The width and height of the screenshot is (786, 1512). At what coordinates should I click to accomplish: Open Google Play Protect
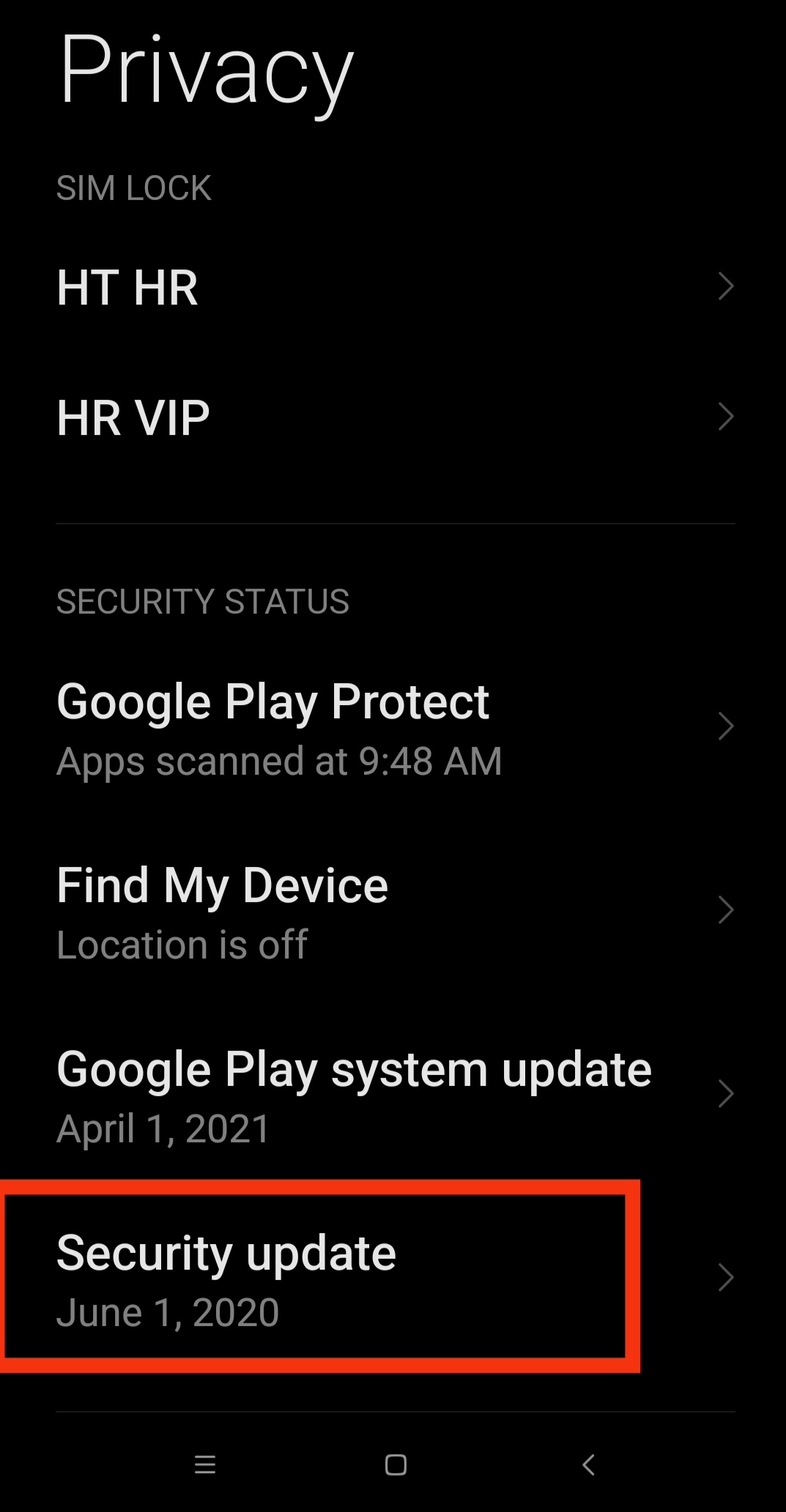[x=393, y=729]
